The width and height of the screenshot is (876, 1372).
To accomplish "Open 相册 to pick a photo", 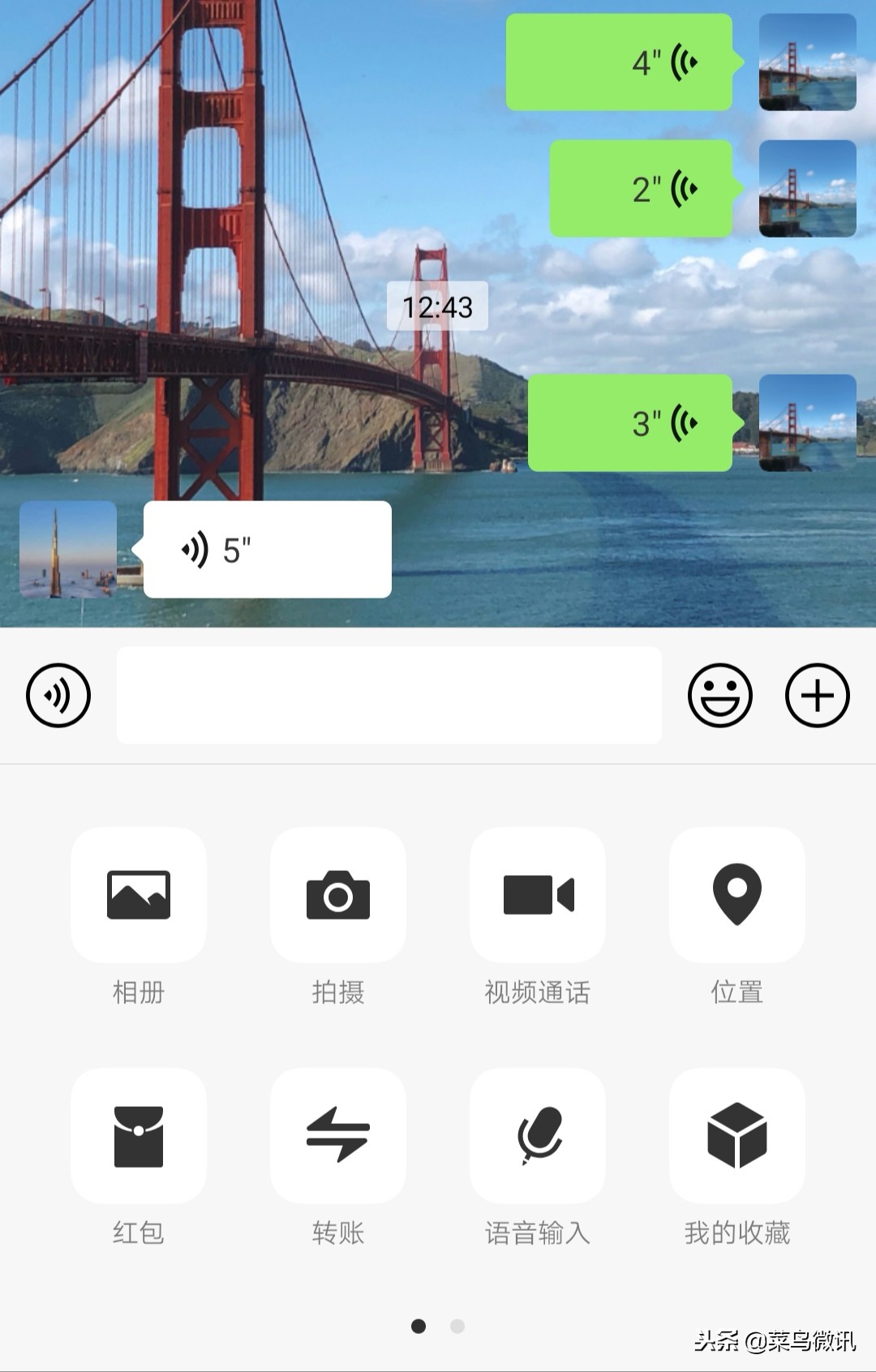I will pyautogui.click(x=139, y=895).
